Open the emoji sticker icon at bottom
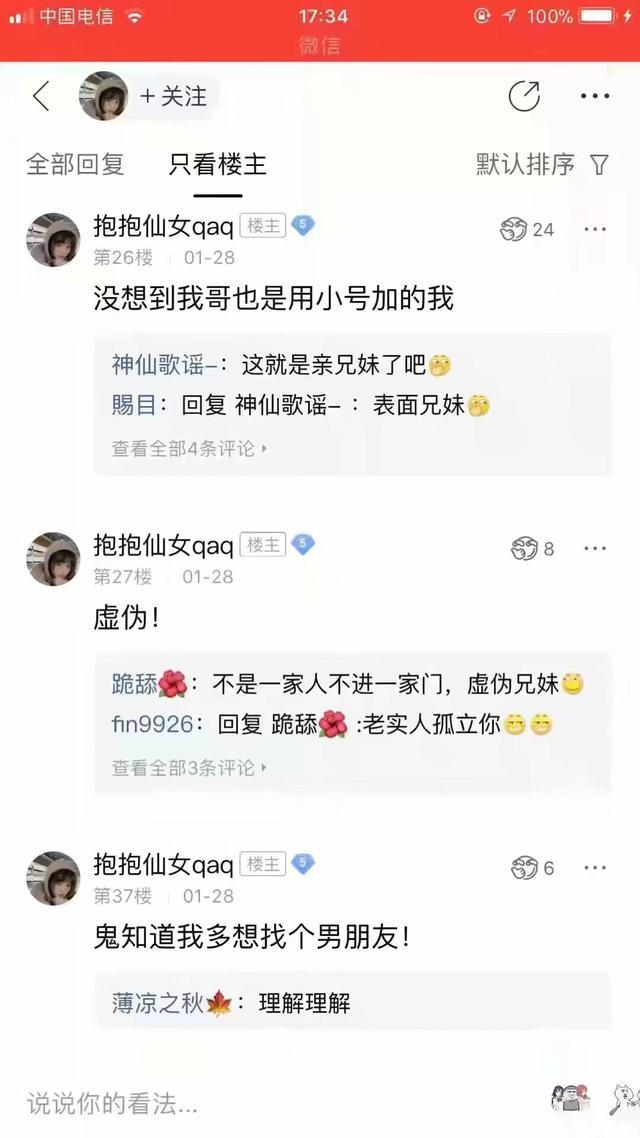640x1138 pixels. pos(571,1100)
